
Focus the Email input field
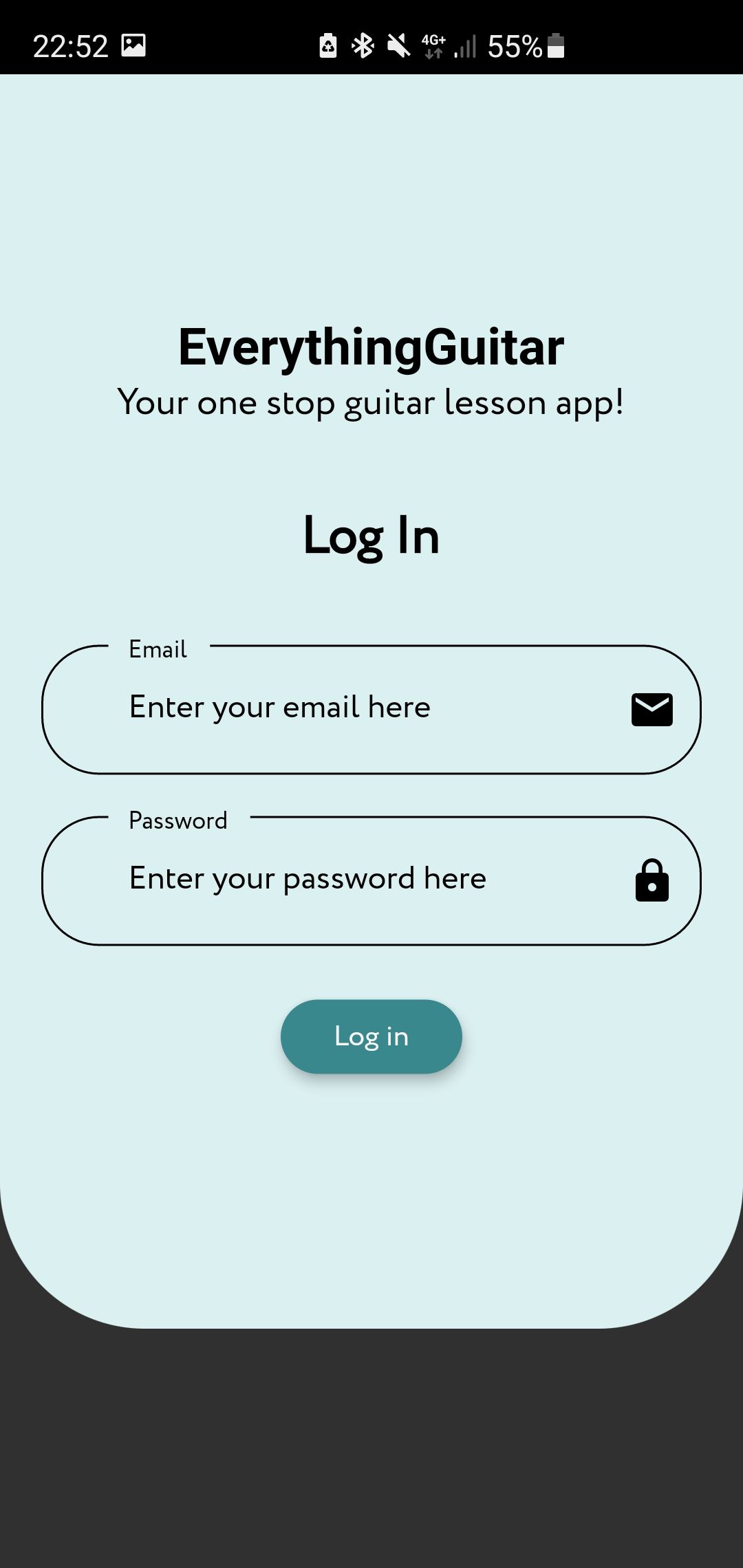(x=371, y=709)
